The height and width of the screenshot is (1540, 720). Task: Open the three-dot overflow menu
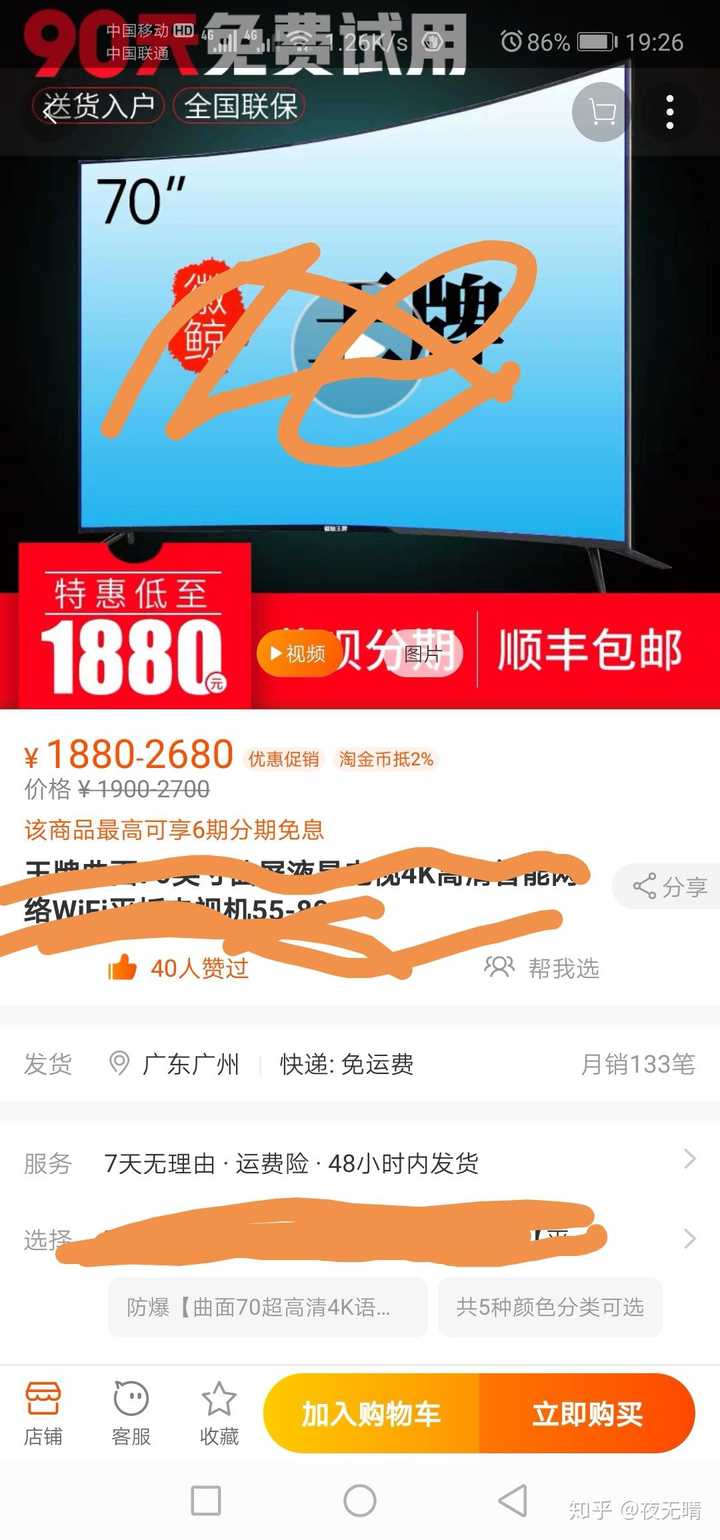click(x=669, y=112)
